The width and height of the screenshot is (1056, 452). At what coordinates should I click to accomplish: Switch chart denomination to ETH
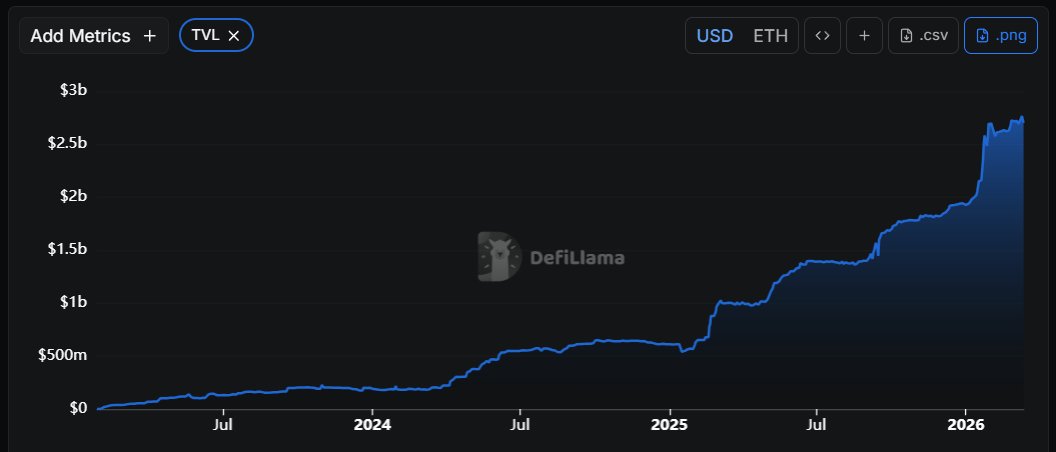tap(770, 36)
